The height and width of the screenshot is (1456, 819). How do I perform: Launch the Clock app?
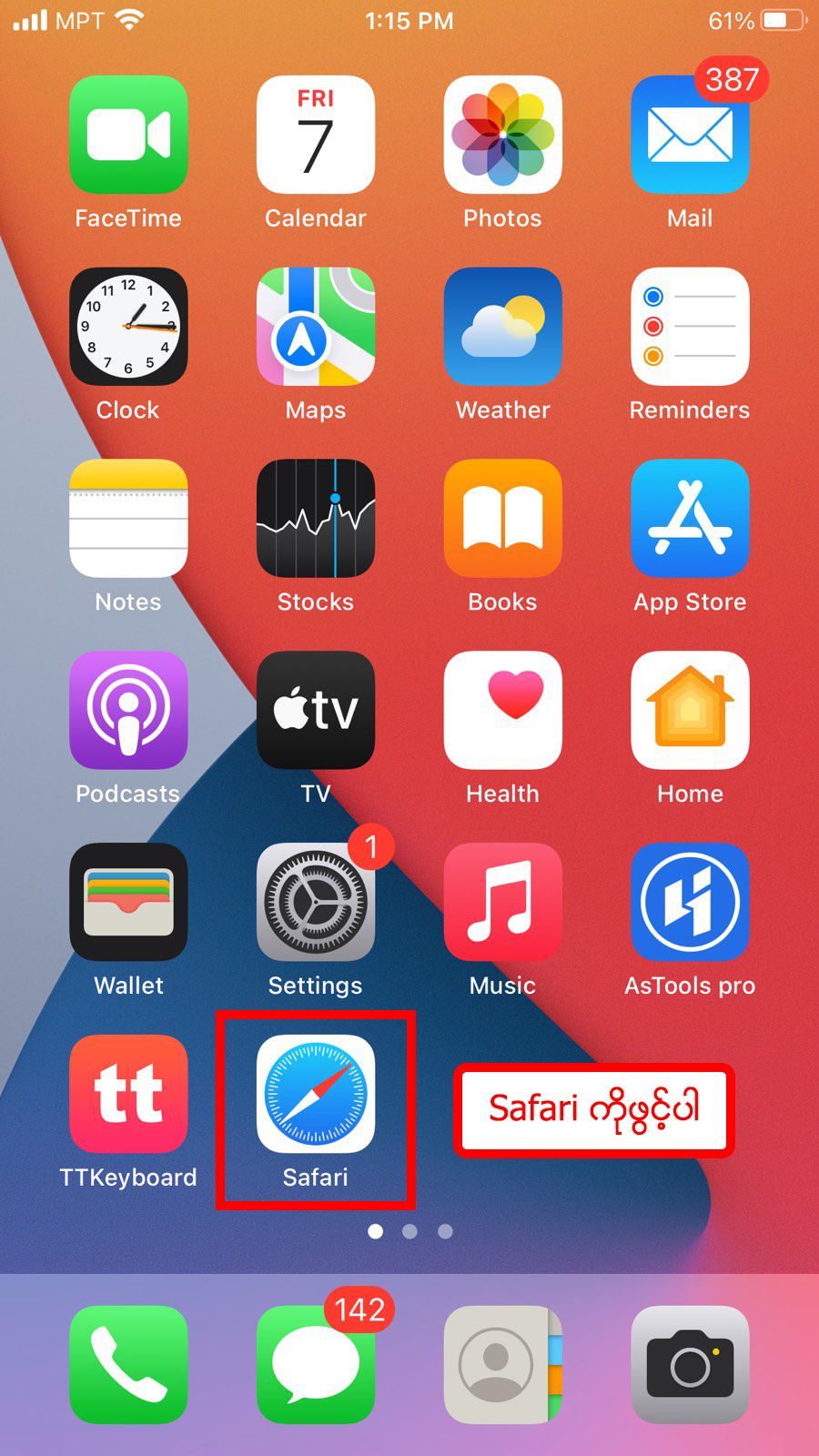128,327
